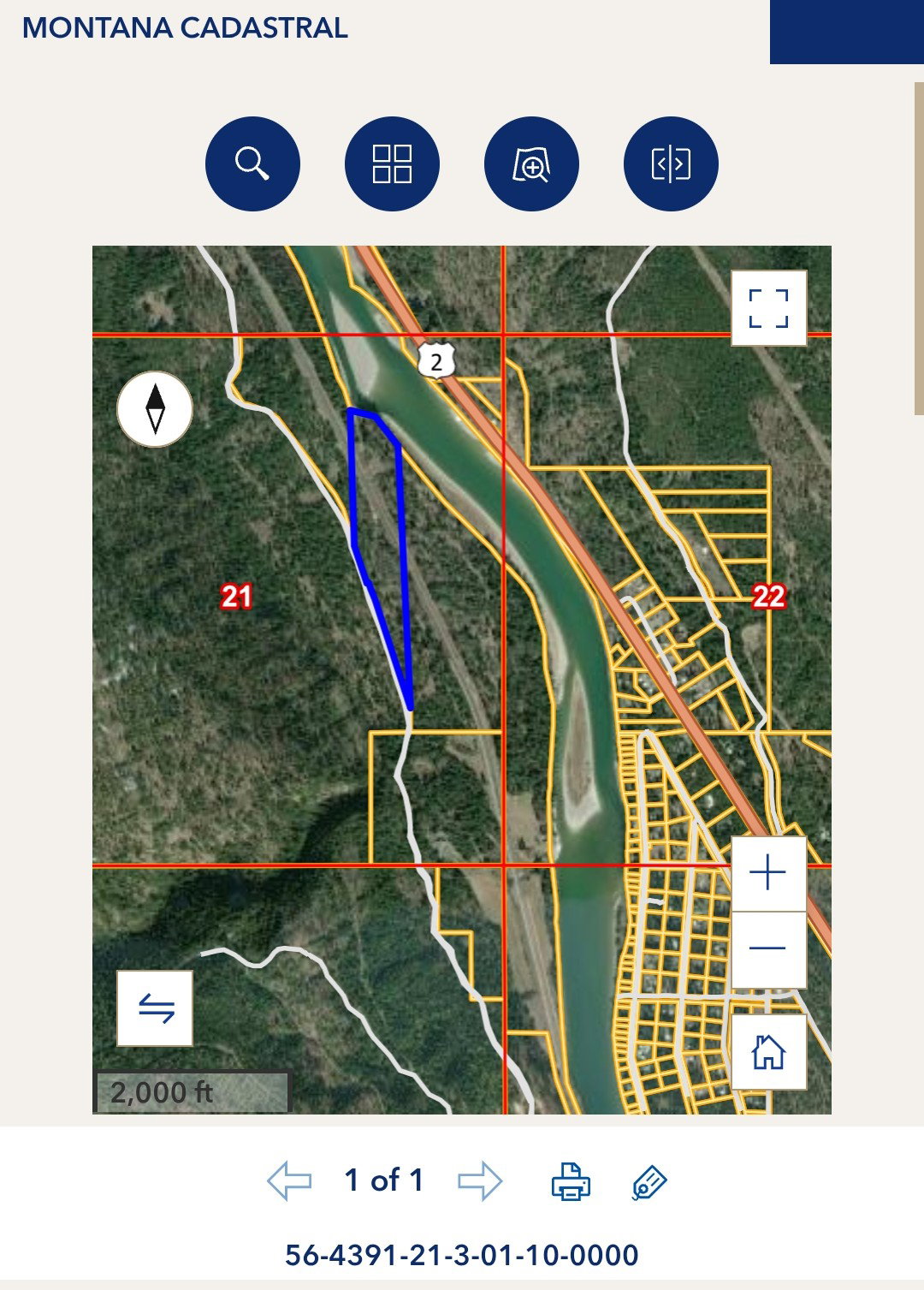
Task: Open the parcel tag icon
Action: (x=649, y=1182)
